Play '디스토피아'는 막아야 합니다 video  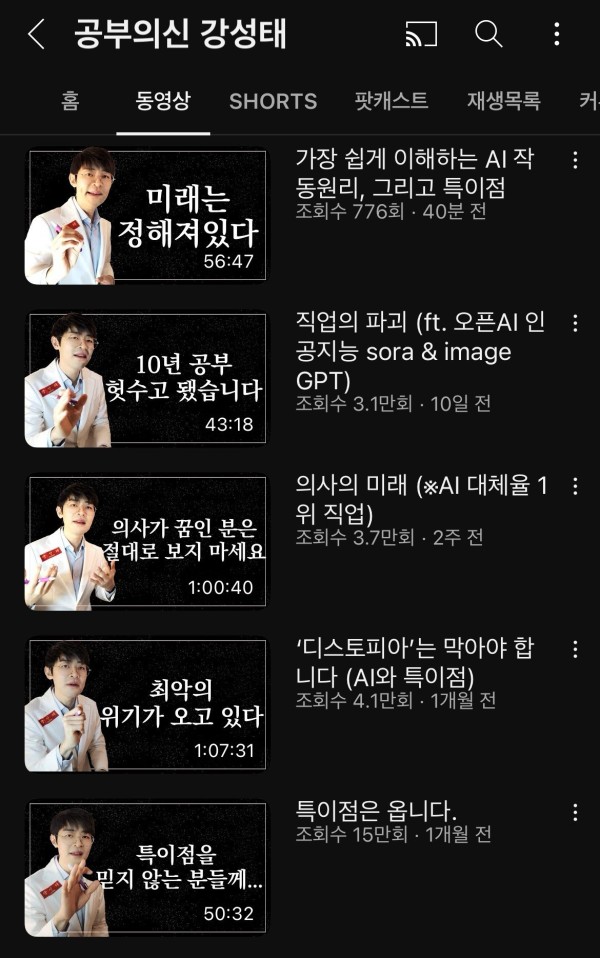[146, 705]
